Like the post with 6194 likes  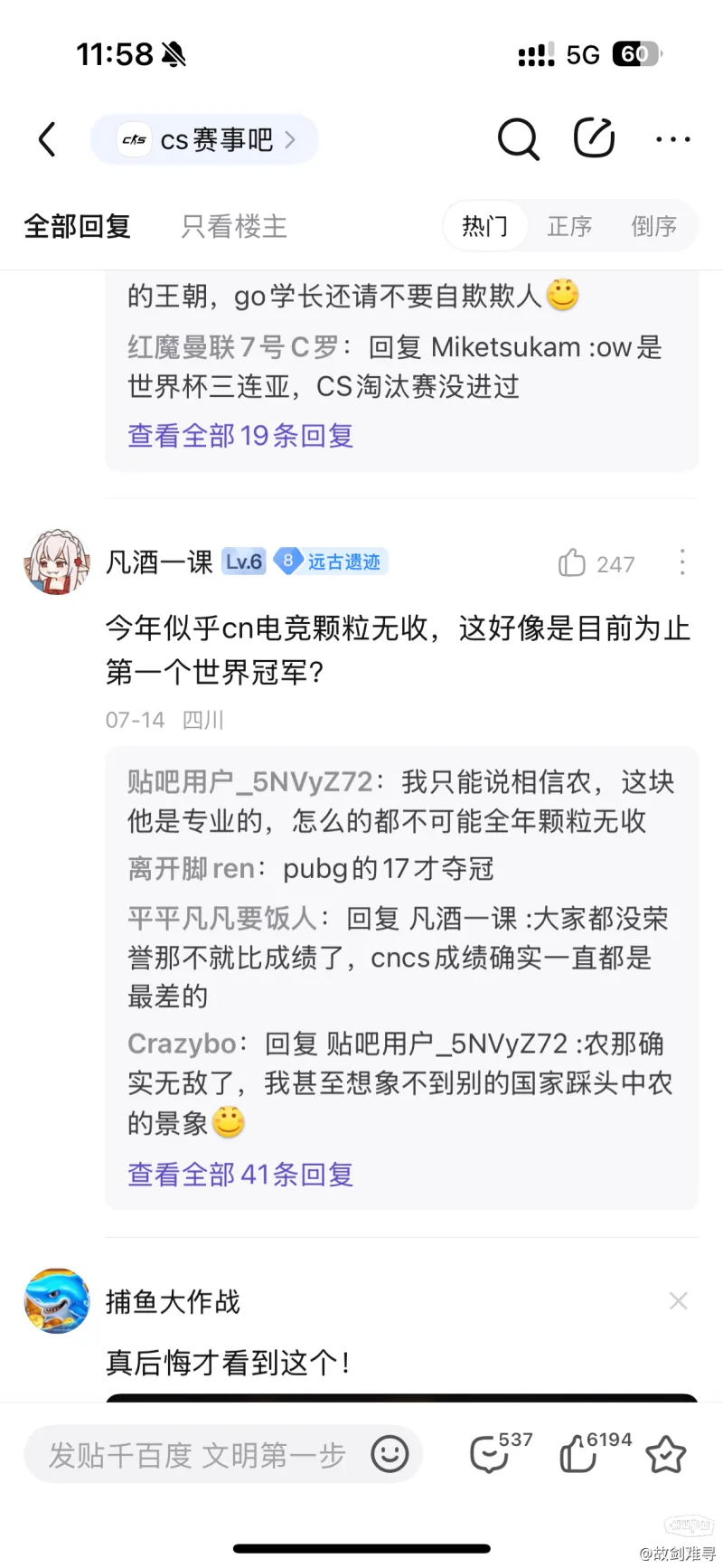[x=578, y=1454]
